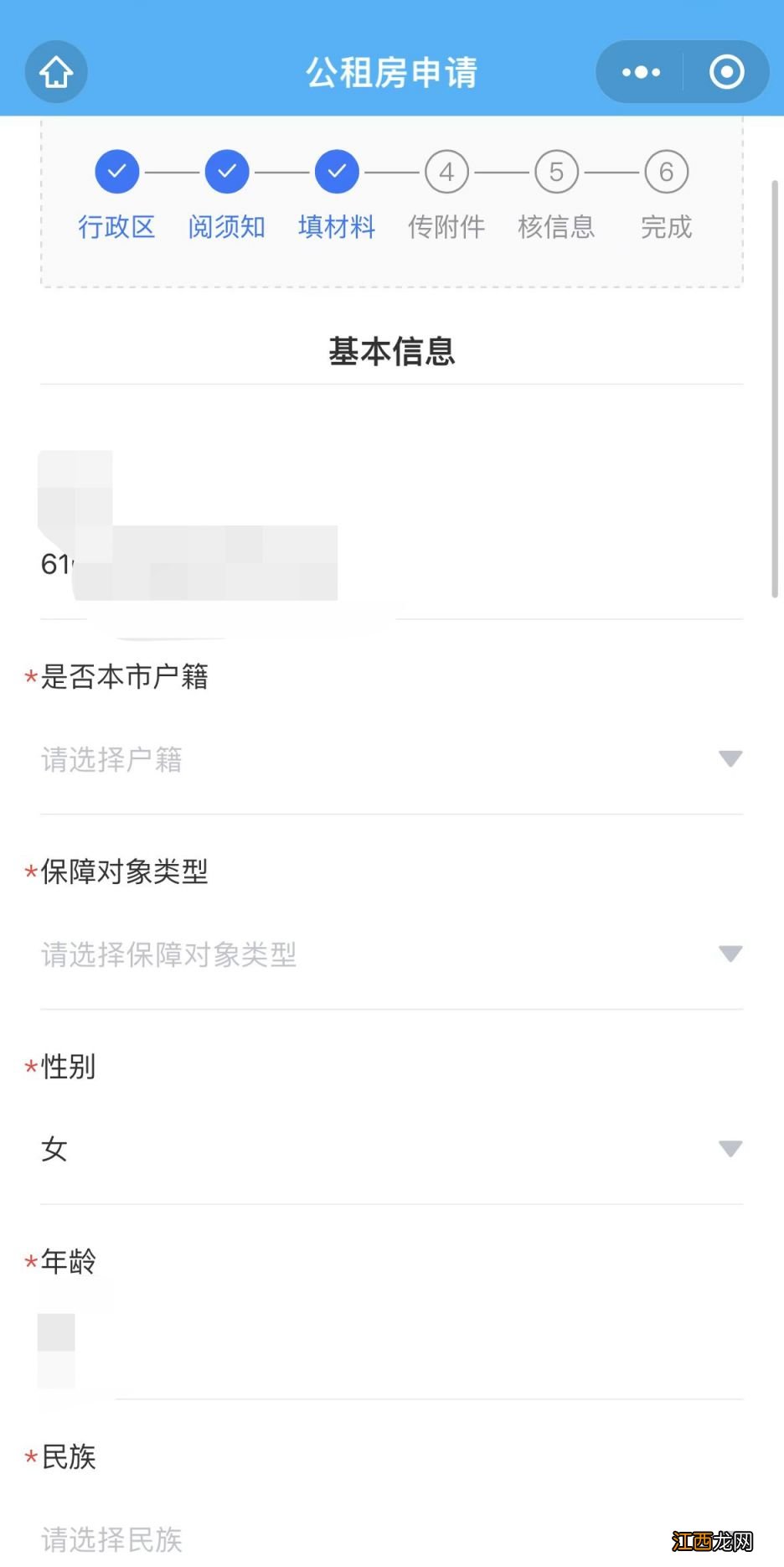Open the 民族 selection dropdown
Viewport: 784px width, 1567px height.
point(390,1538)
